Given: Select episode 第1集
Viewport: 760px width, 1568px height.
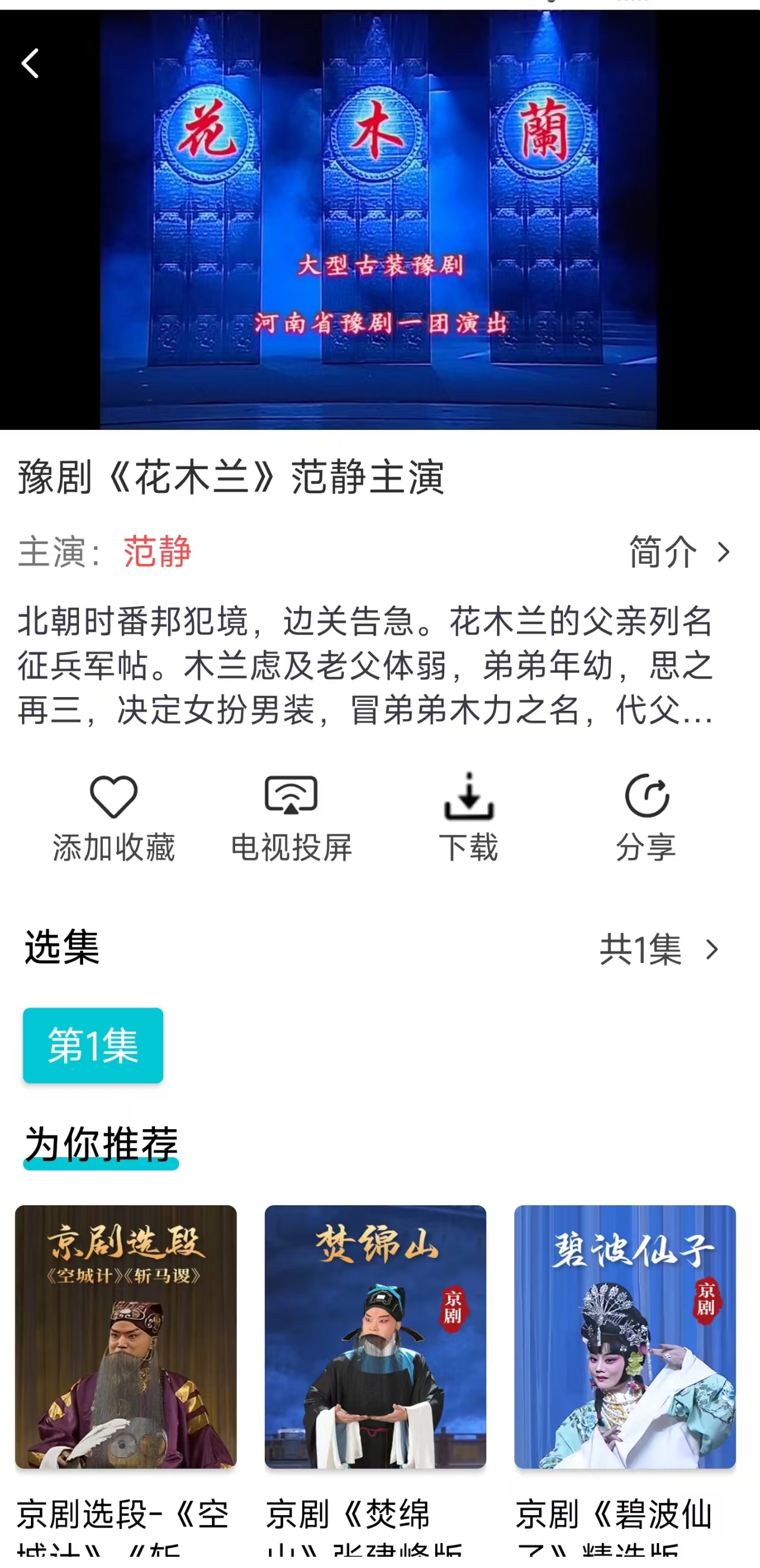Looking at the screenshot, I should point(93,1045).
